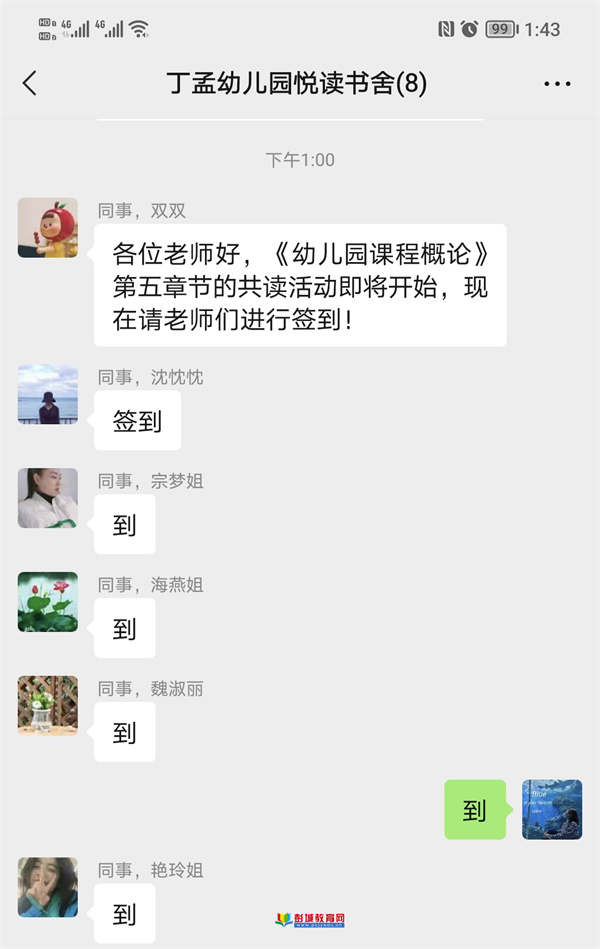This screenshot has height=949, width=600.
Task: Open my own underwater avatar
Action: pos(552,809)
